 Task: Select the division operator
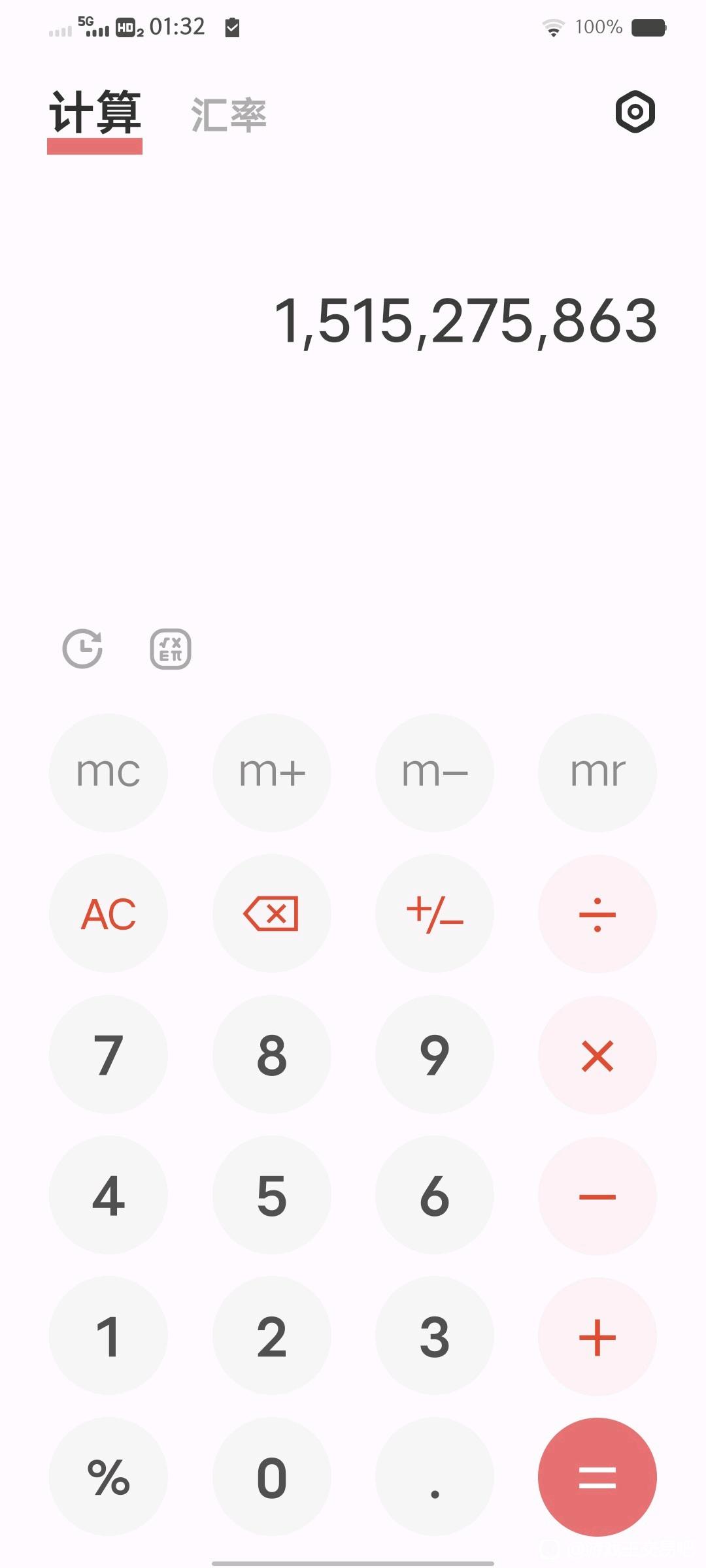pyautogui.click(x=597, y=913)
